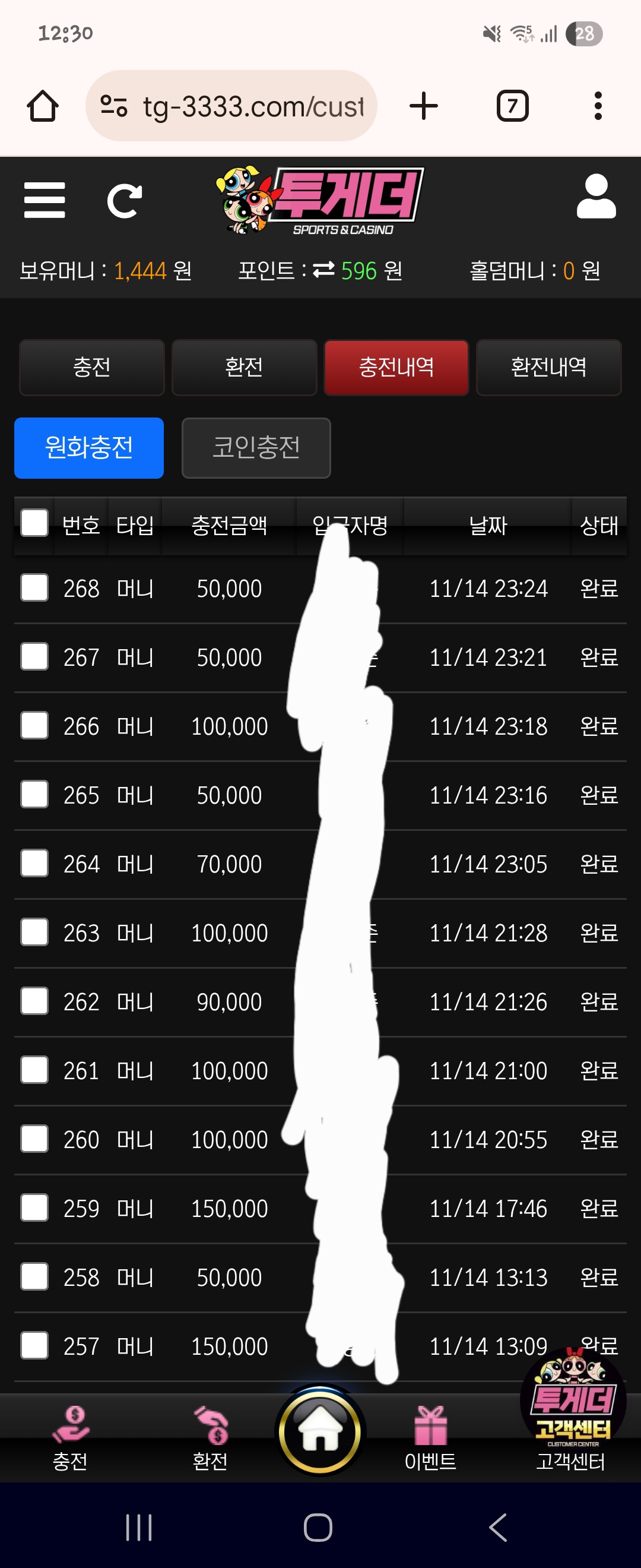Open the hamburger side menu
Image resolution: width=641 pixels, height=1568 pixels.
click(x=45, y=200)
